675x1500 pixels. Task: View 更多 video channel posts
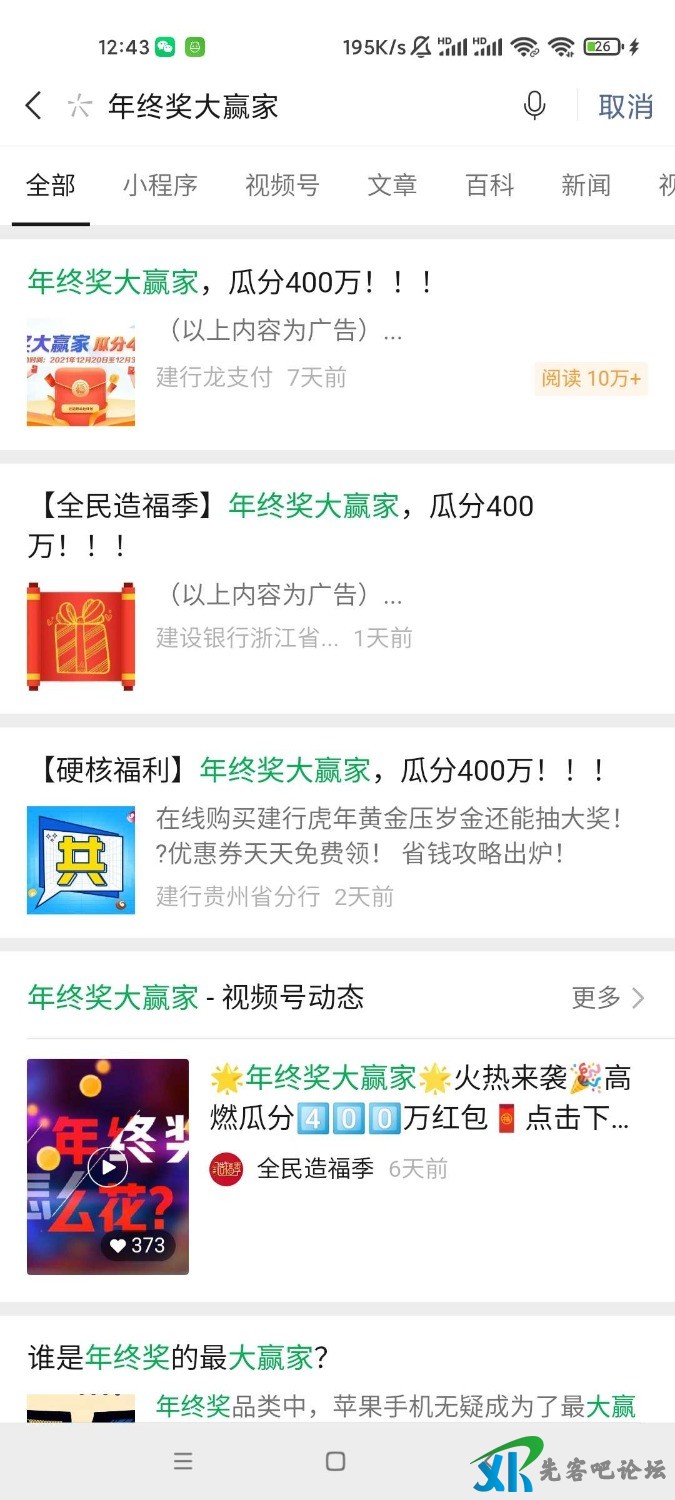[608, 997]
